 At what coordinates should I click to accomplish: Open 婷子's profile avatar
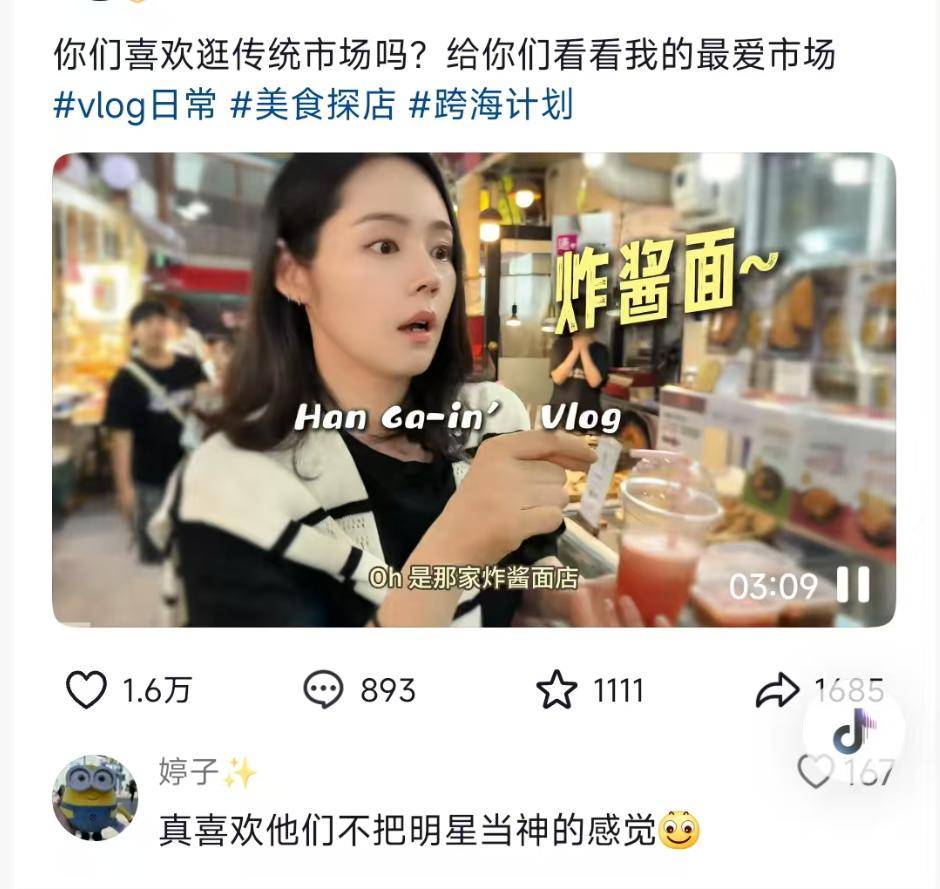(95, 798)
